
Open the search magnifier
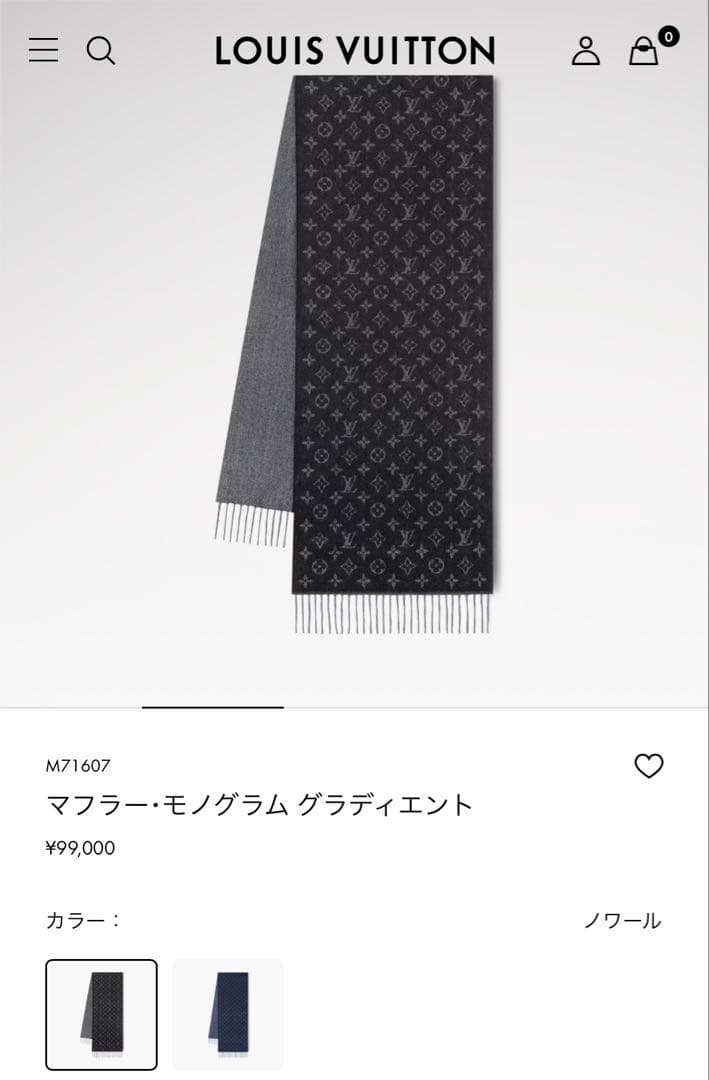pos(101,50)
